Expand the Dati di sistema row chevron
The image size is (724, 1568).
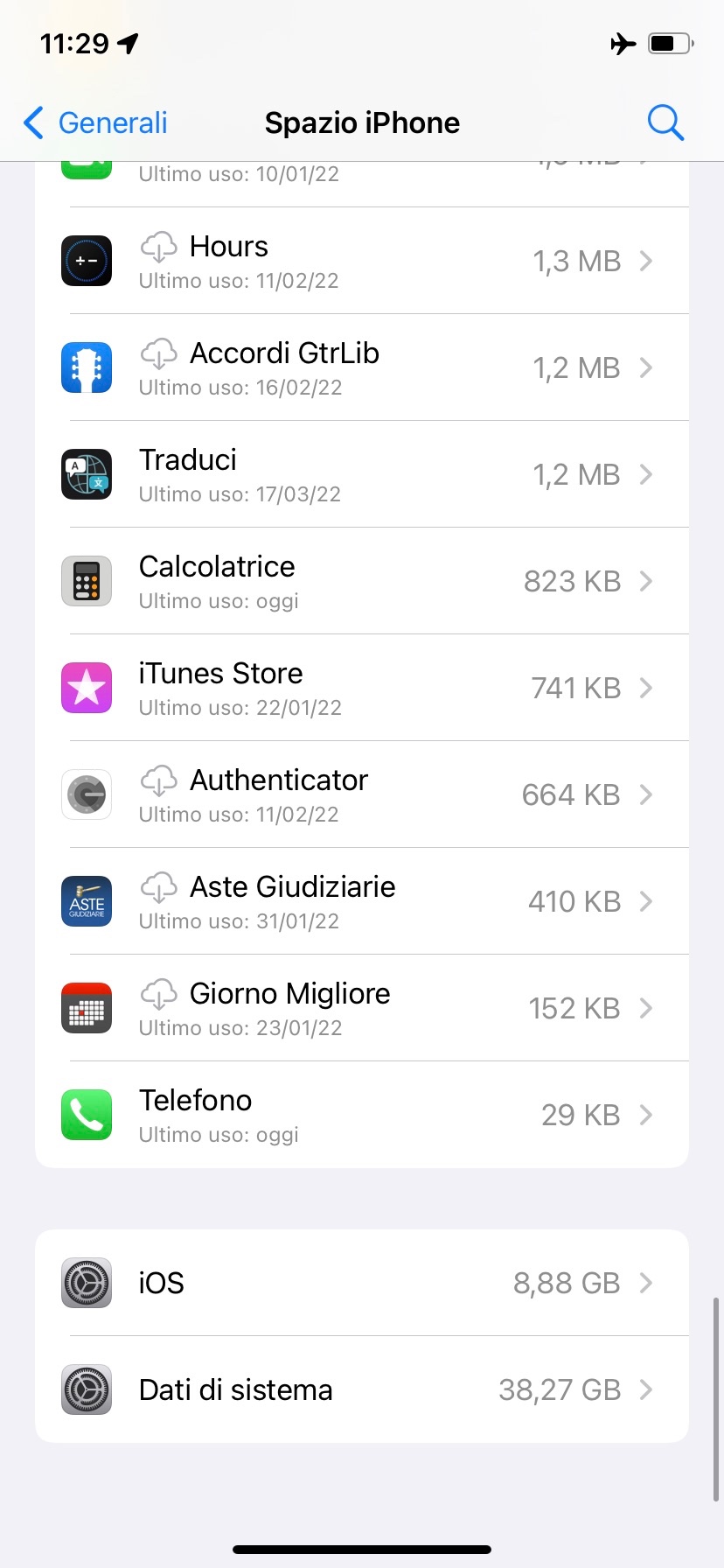tap(646, 1389)
